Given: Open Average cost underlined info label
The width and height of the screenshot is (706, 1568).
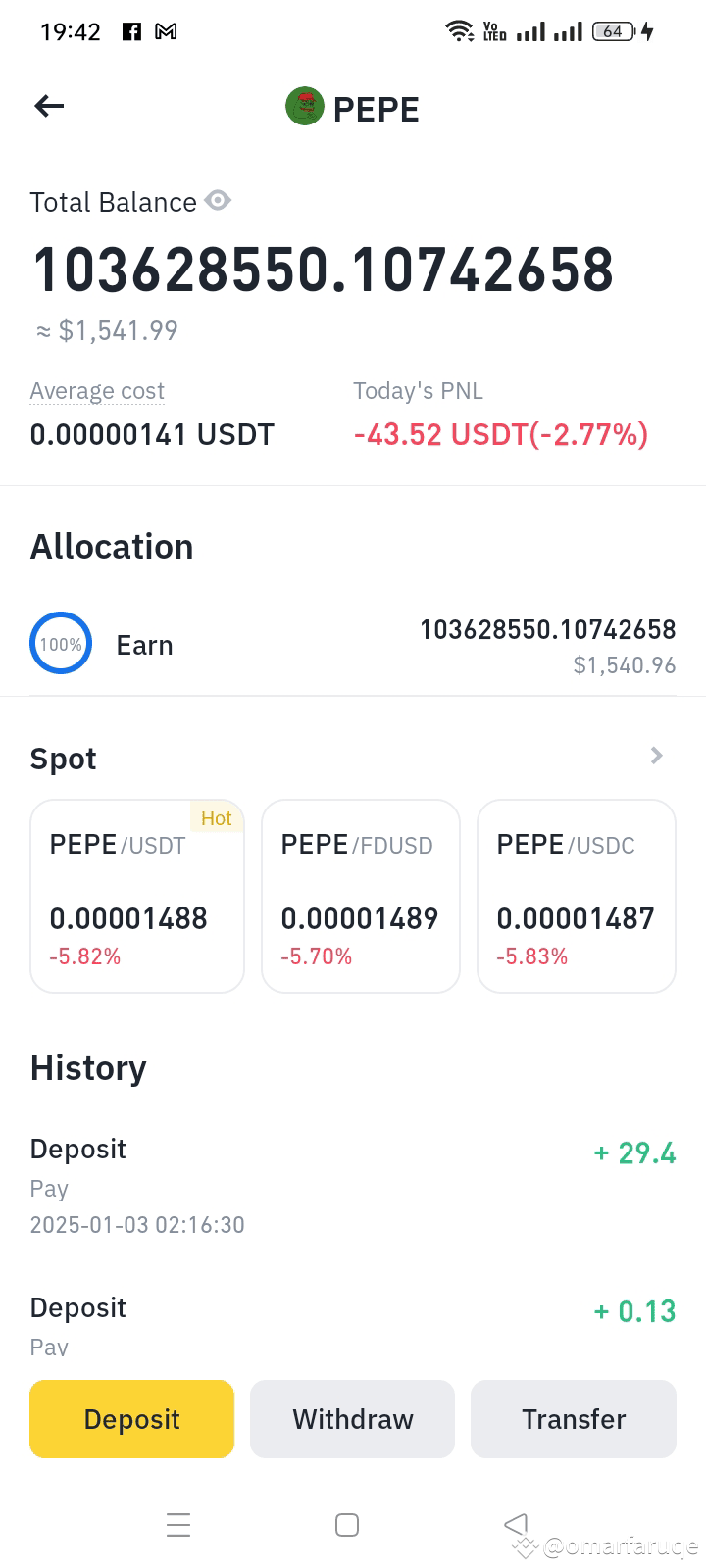Looking at the screenshot, I should [96, 390].
